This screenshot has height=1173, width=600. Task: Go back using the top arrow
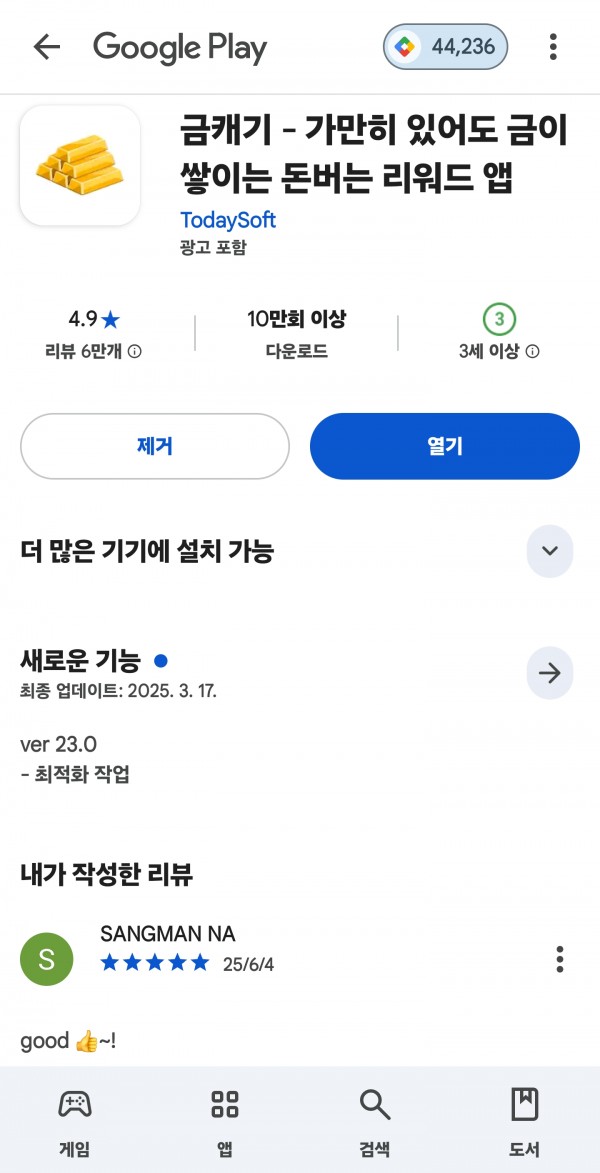click(46, 47)
